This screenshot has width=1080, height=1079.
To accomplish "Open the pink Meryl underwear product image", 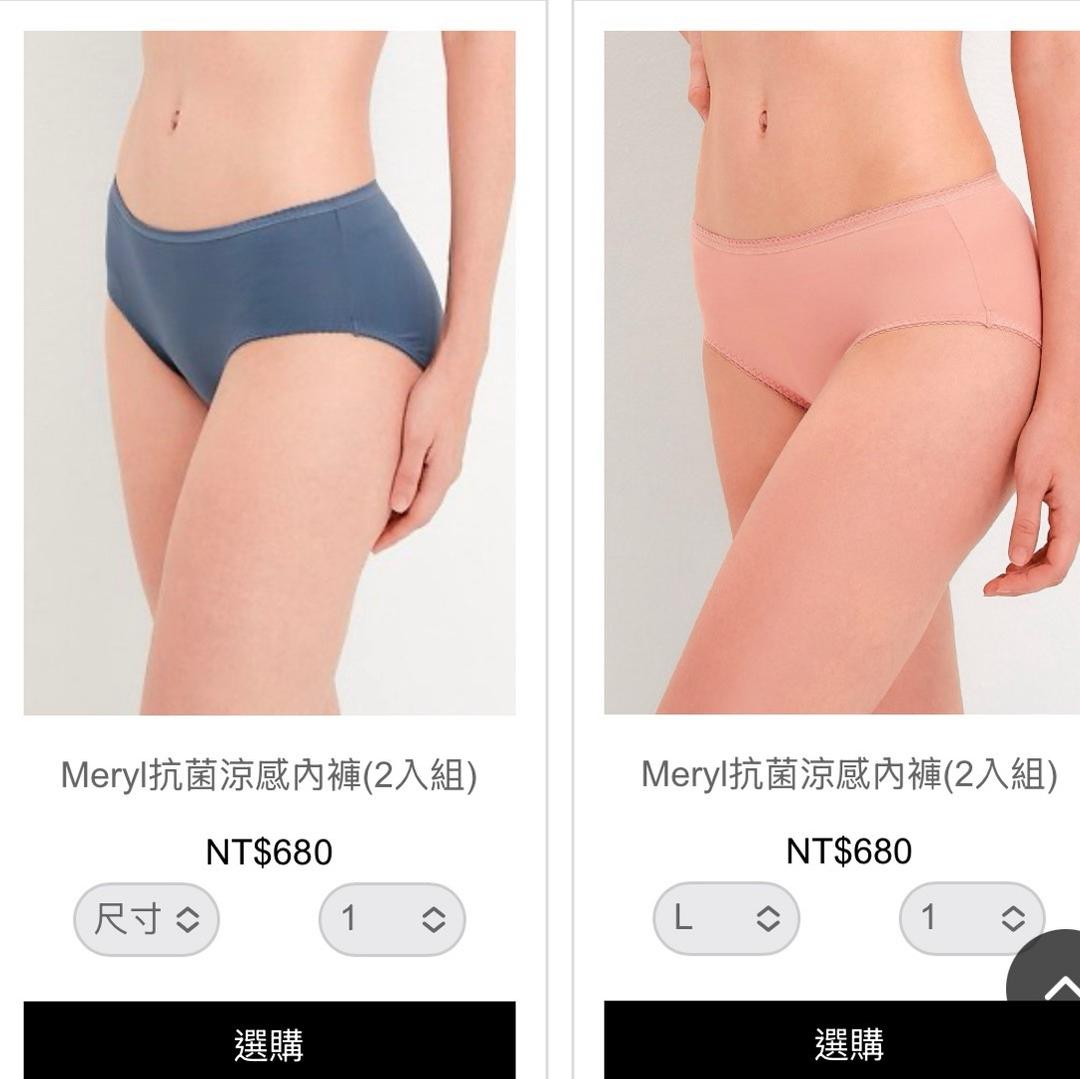I will pos(841,372).
